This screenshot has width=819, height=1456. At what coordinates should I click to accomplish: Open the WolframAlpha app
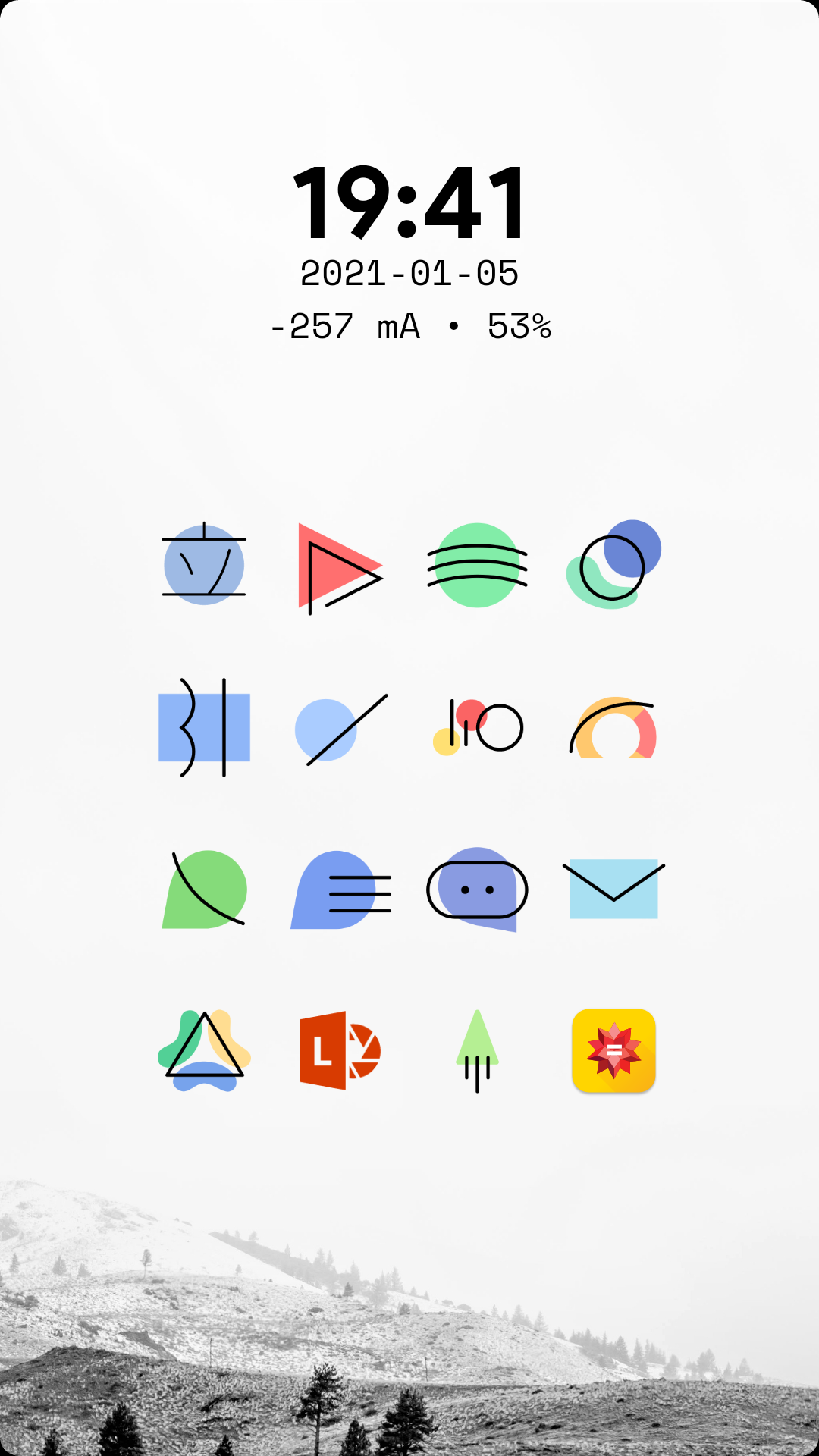tap(614, 1050)
